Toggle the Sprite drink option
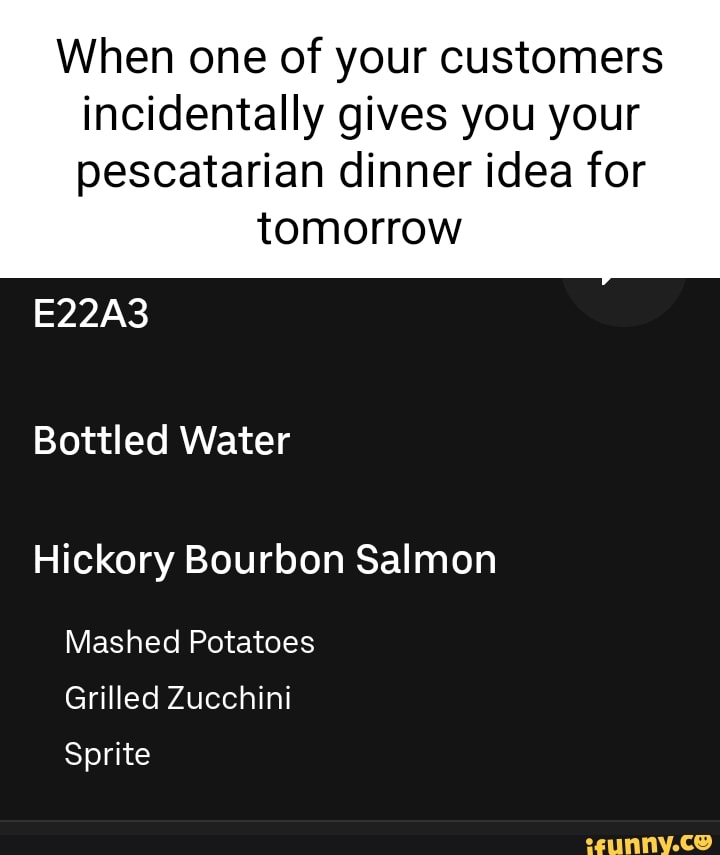The image size is (720, 855). tap(107, 755)
